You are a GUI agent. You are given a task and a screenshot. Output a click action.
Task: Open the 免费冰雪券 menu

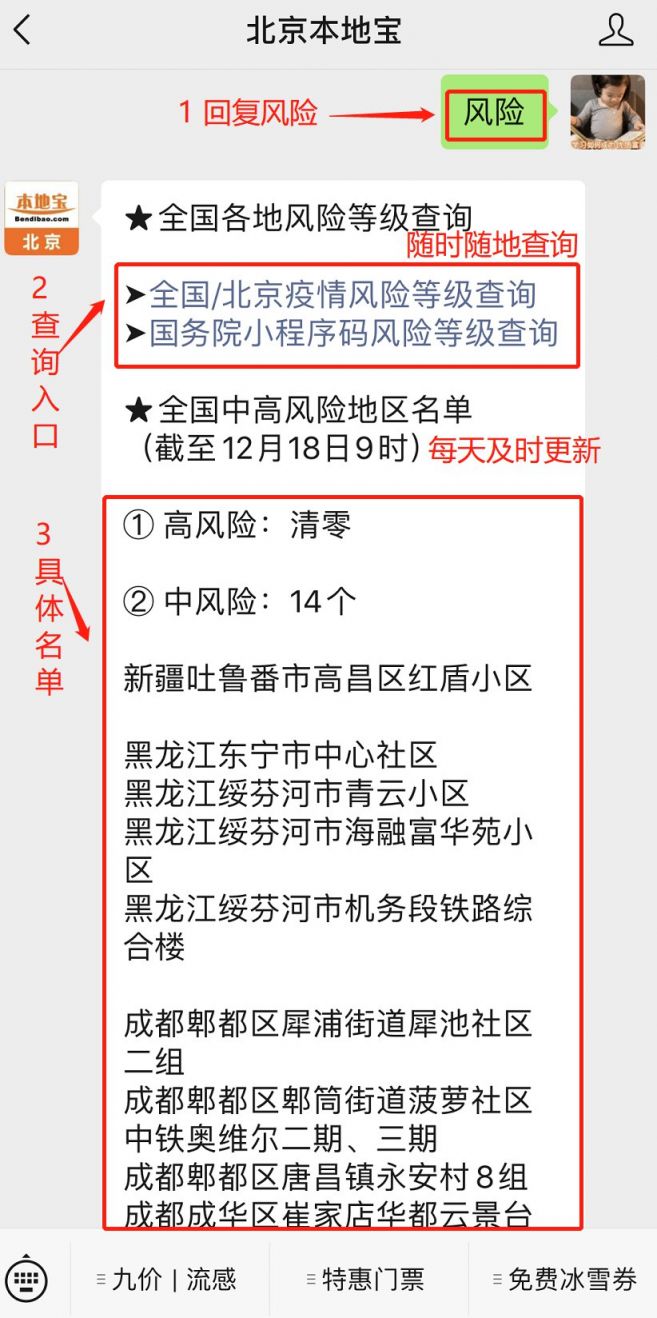pyautogui.click(x=563, y=1279)
